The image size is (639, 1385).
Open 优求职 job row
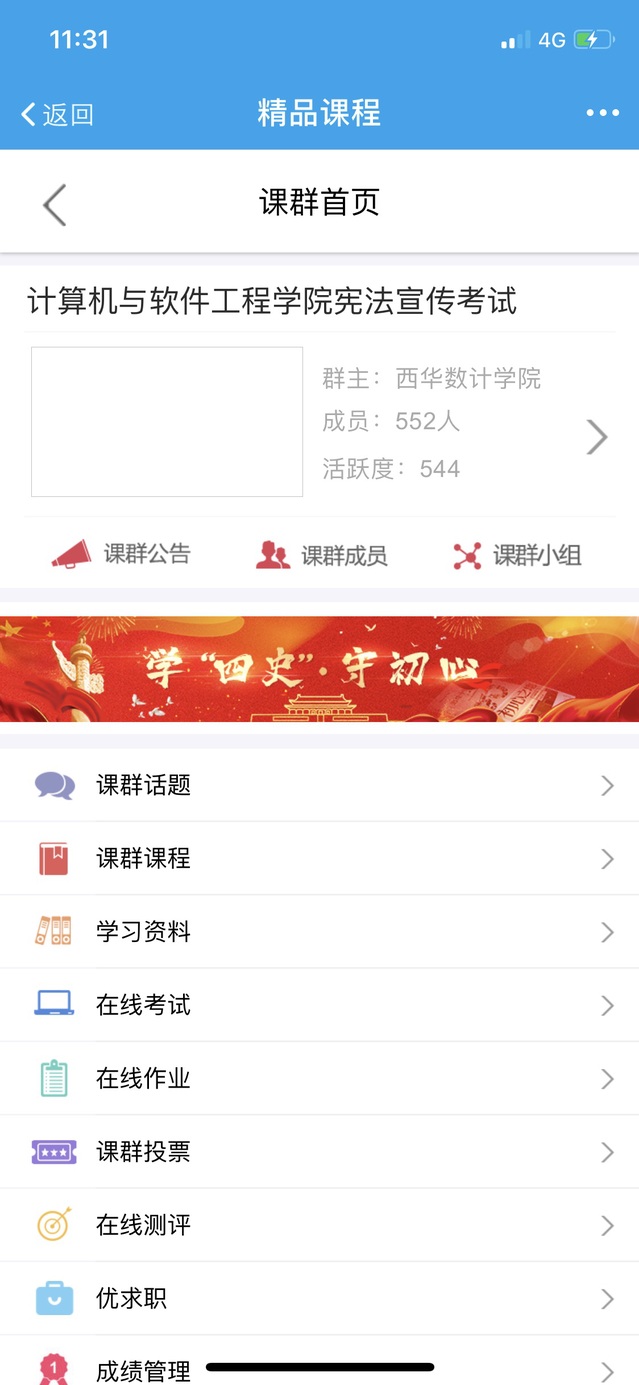pos(319,1299)
